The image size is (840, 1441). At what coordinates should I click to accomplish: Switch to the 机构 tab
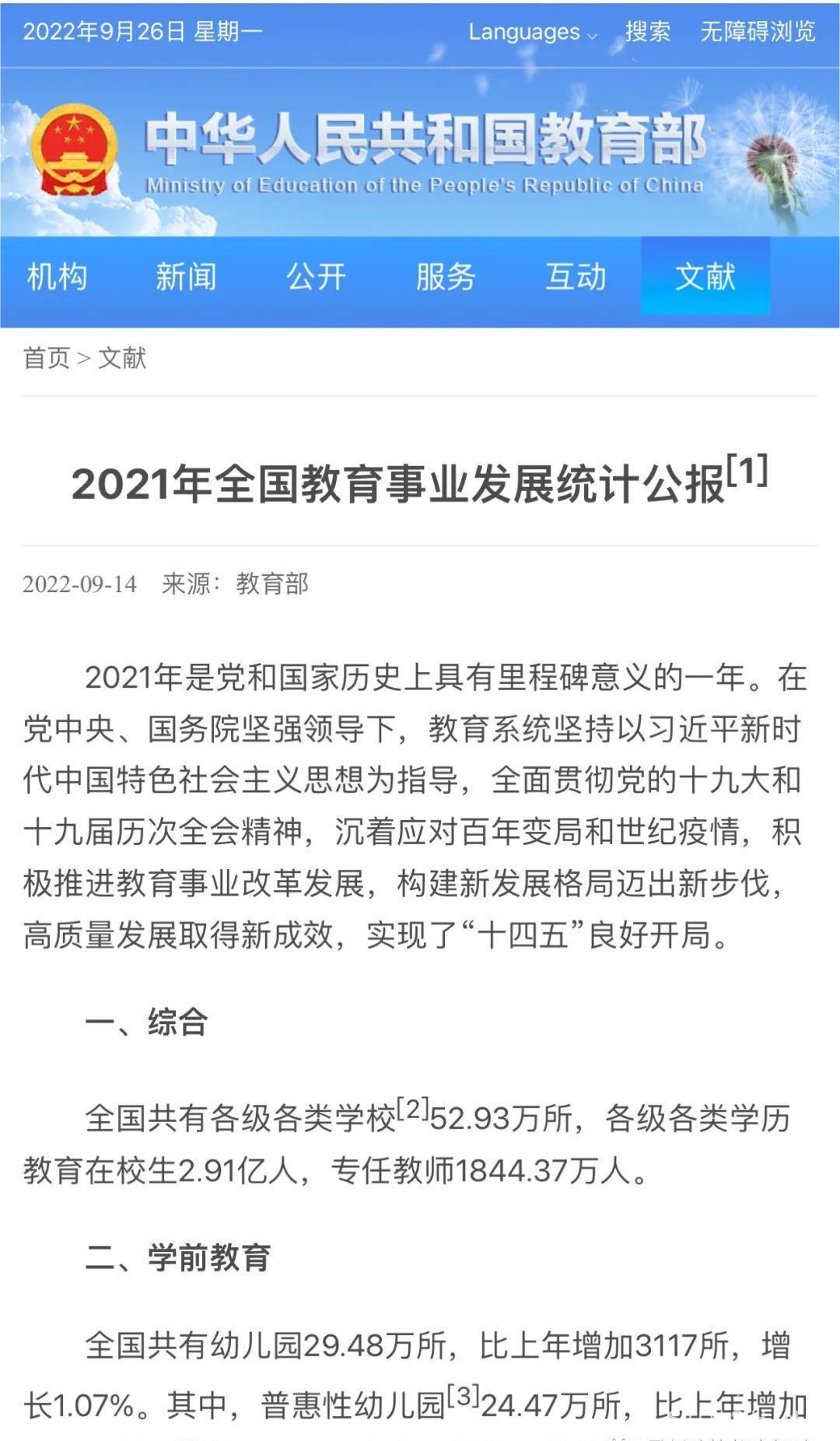[57, 277]
